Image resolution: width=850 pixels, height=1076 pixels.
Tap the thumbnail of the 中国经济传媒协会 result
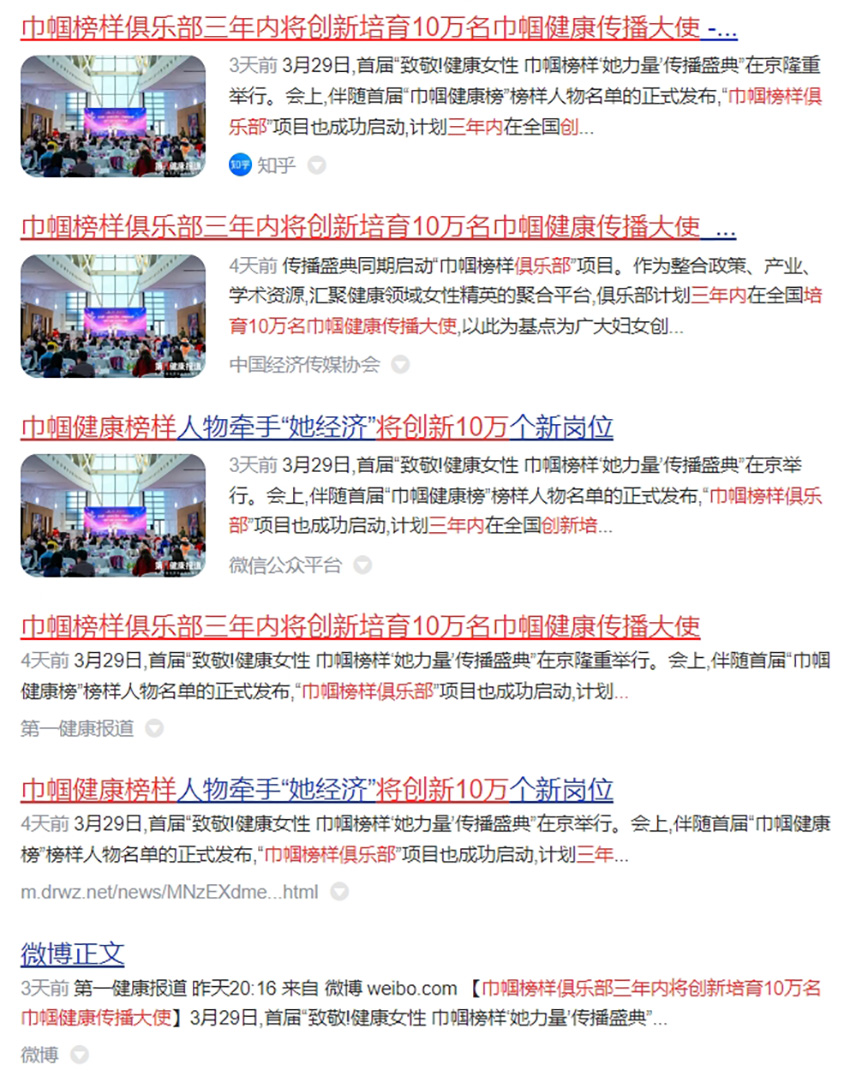tap(113, 316)
